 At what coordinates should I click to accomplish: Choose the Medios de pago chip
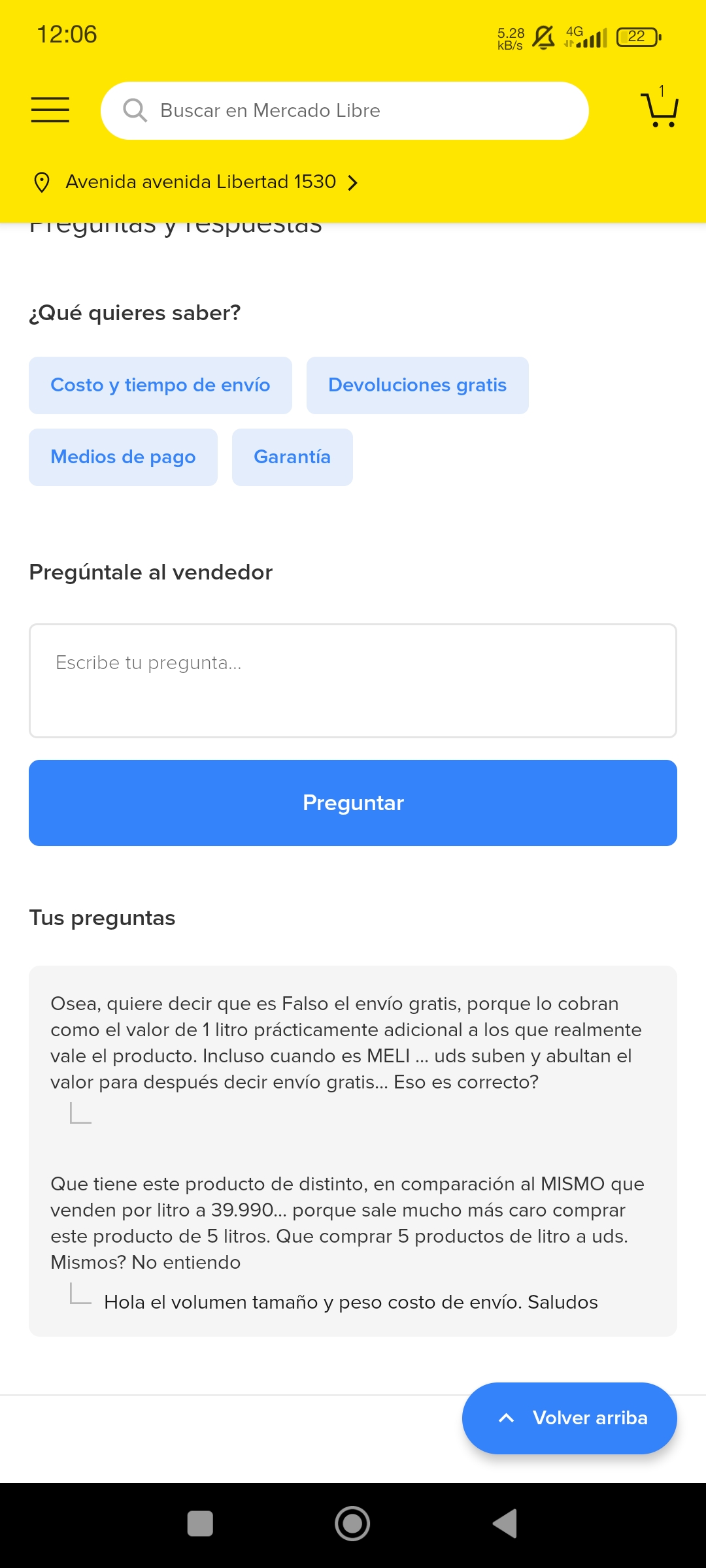123,457
